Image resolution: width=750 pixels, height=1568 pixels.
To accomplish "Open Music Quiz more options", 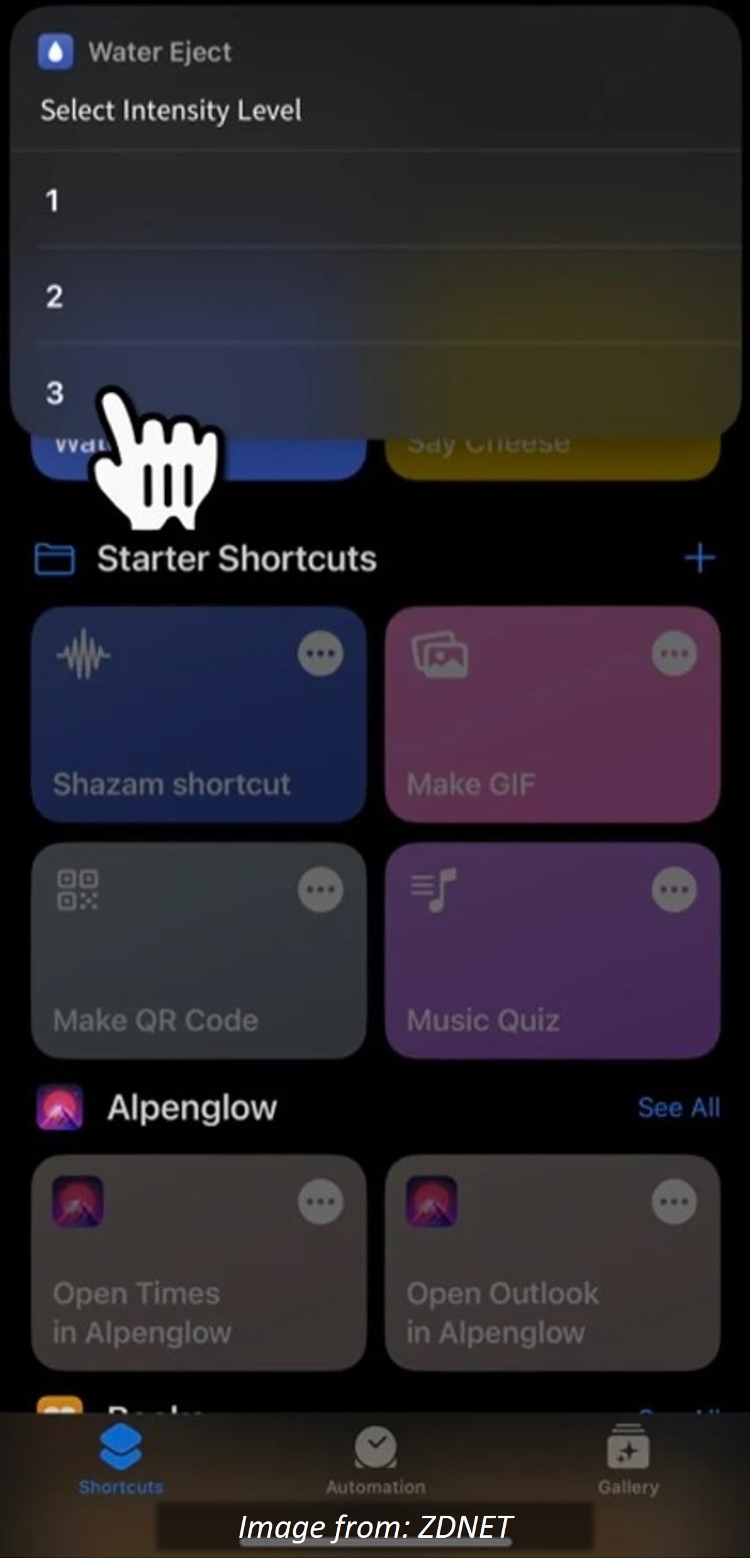I will click(x=674, y=889).
